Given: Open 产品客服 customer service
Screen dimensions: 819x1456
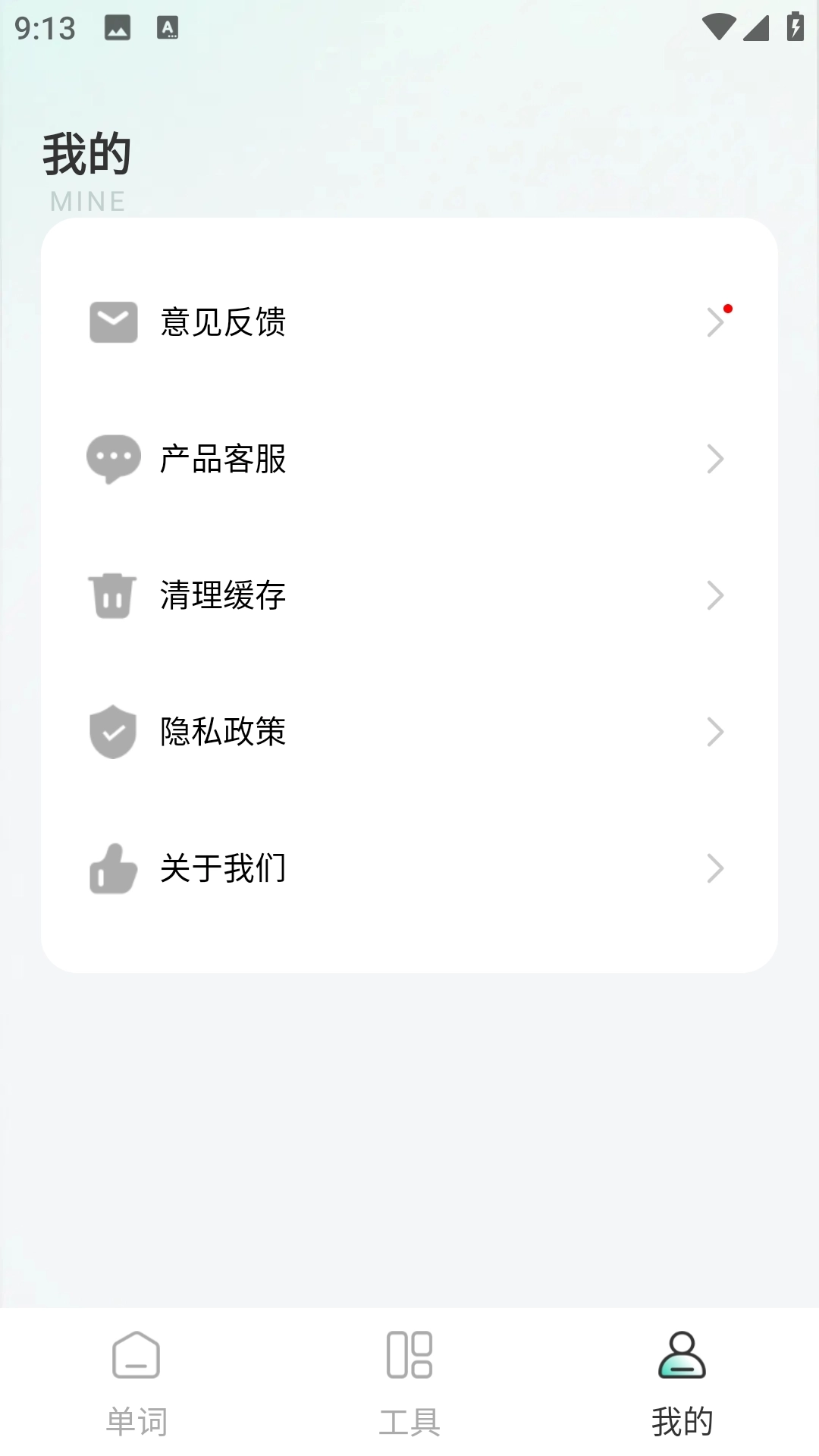Looking at the screenshot, I should pyautogui.click(x=224, y=458).
